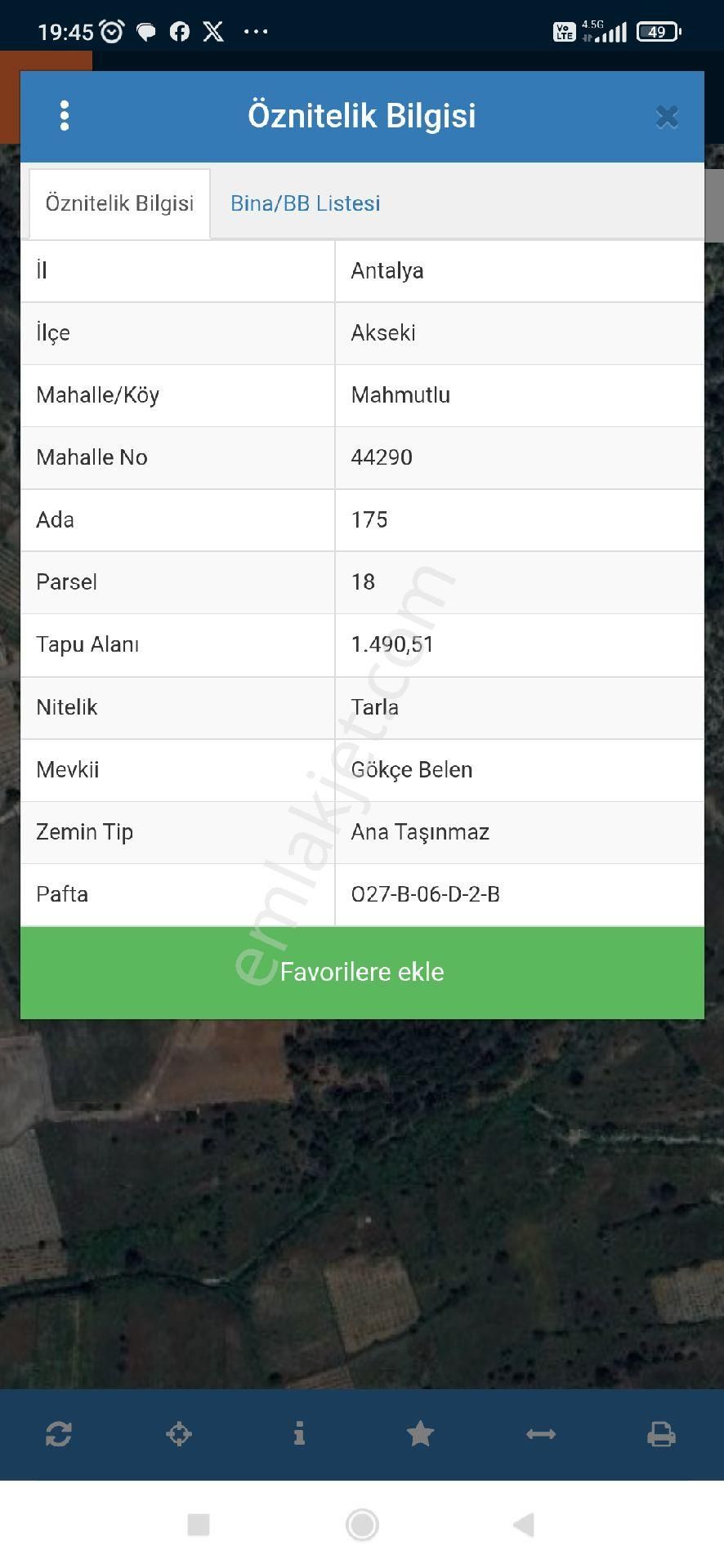
Task: Switch to Bina/BB Listesi tab
Action: click(x=305, y=203)
